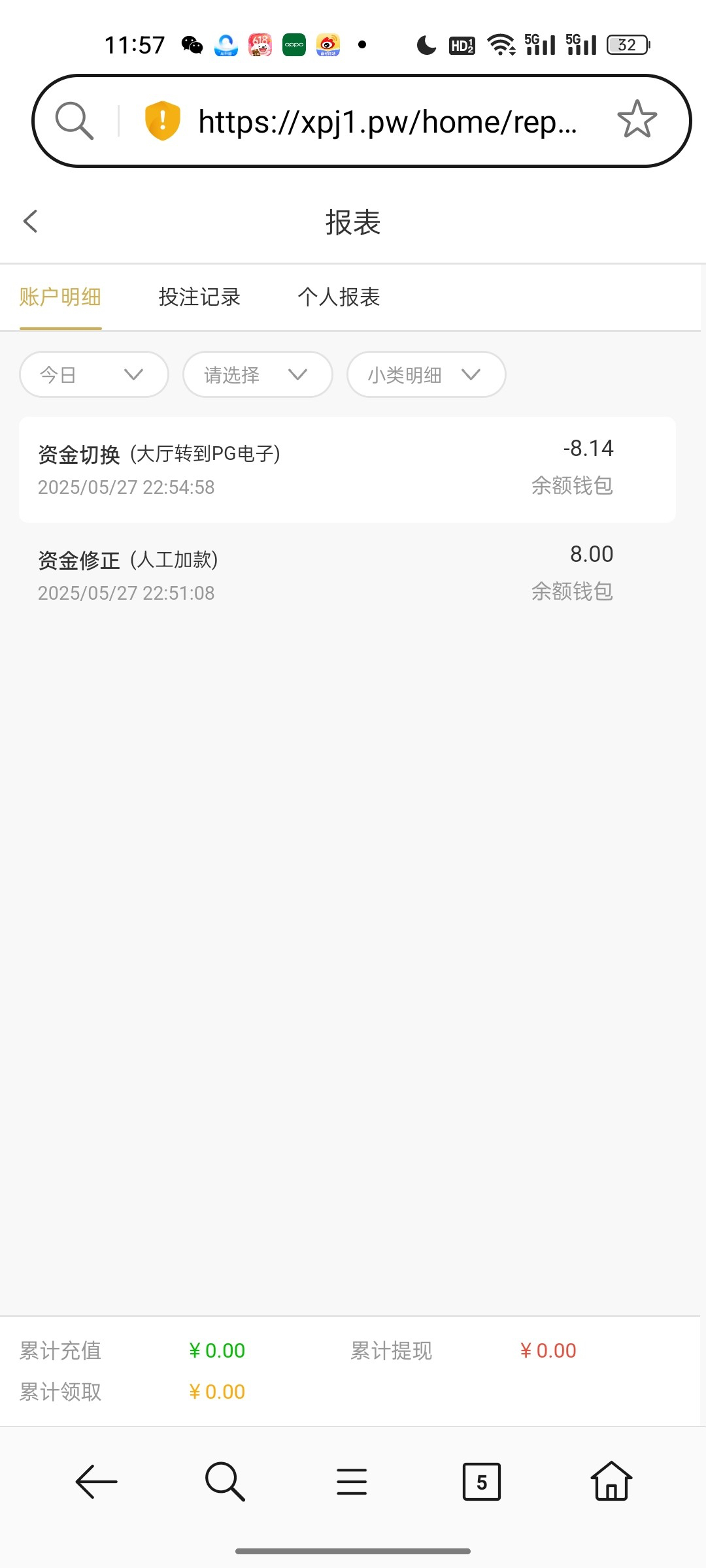This screenshot has width=706, height=1568.
Task: Go back from the 报表 page
Action: [31, 221]
